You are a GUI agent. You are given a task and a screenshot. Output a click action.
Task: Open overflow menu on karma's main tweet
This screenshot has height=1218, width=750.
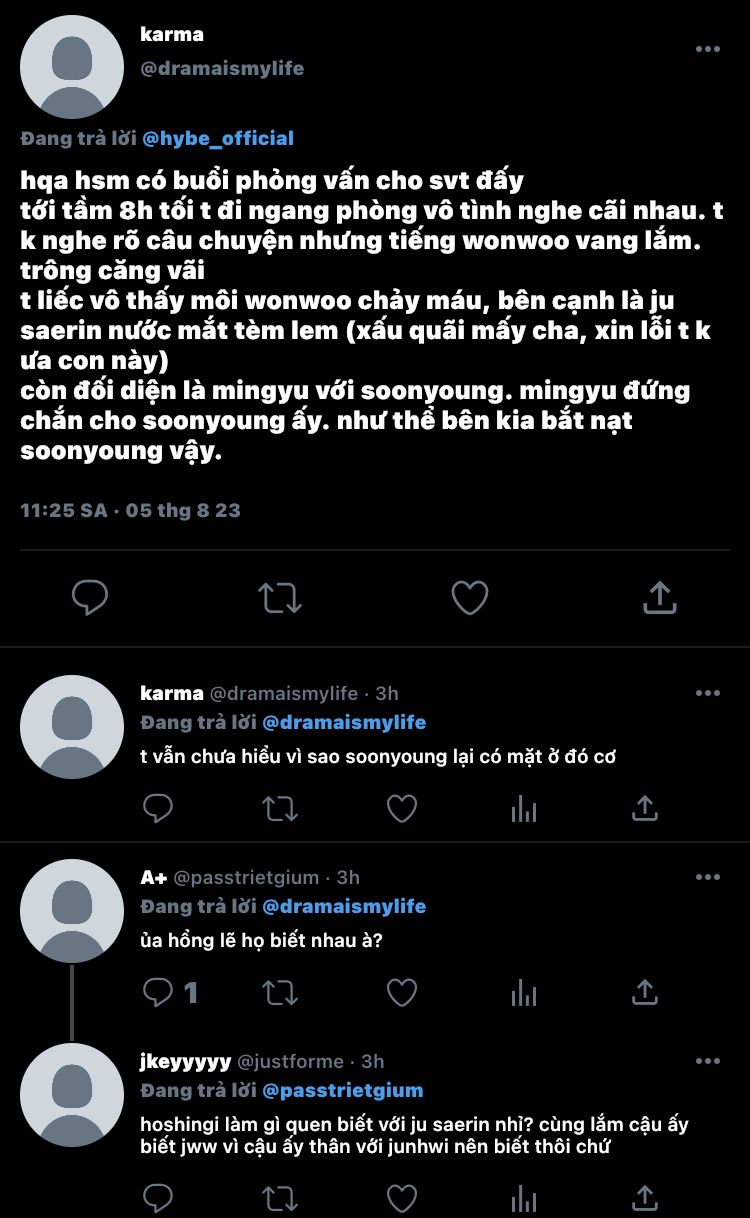click(707, 48)
